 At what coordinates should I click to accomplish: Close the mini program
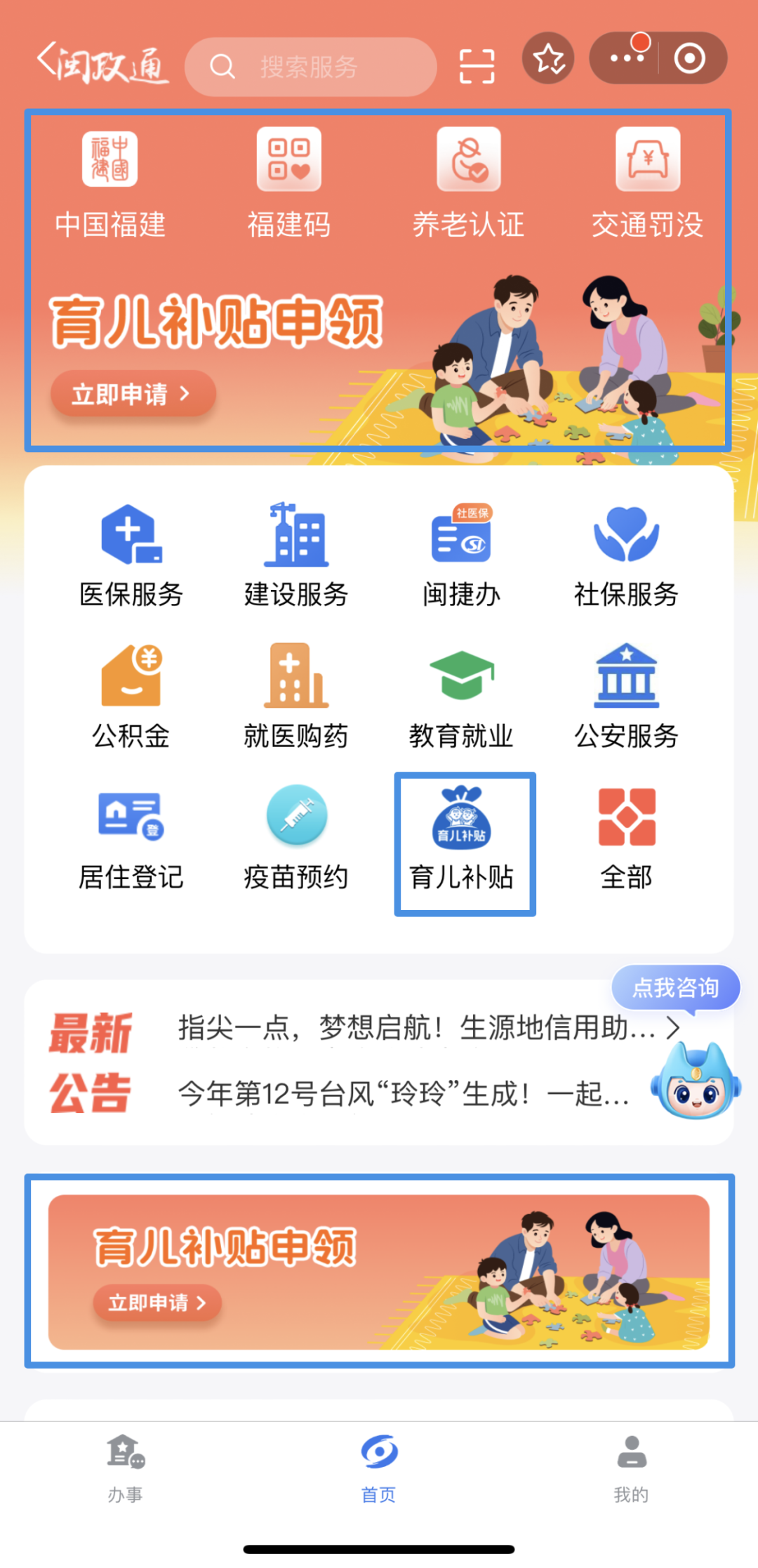[x=689, y=58]
